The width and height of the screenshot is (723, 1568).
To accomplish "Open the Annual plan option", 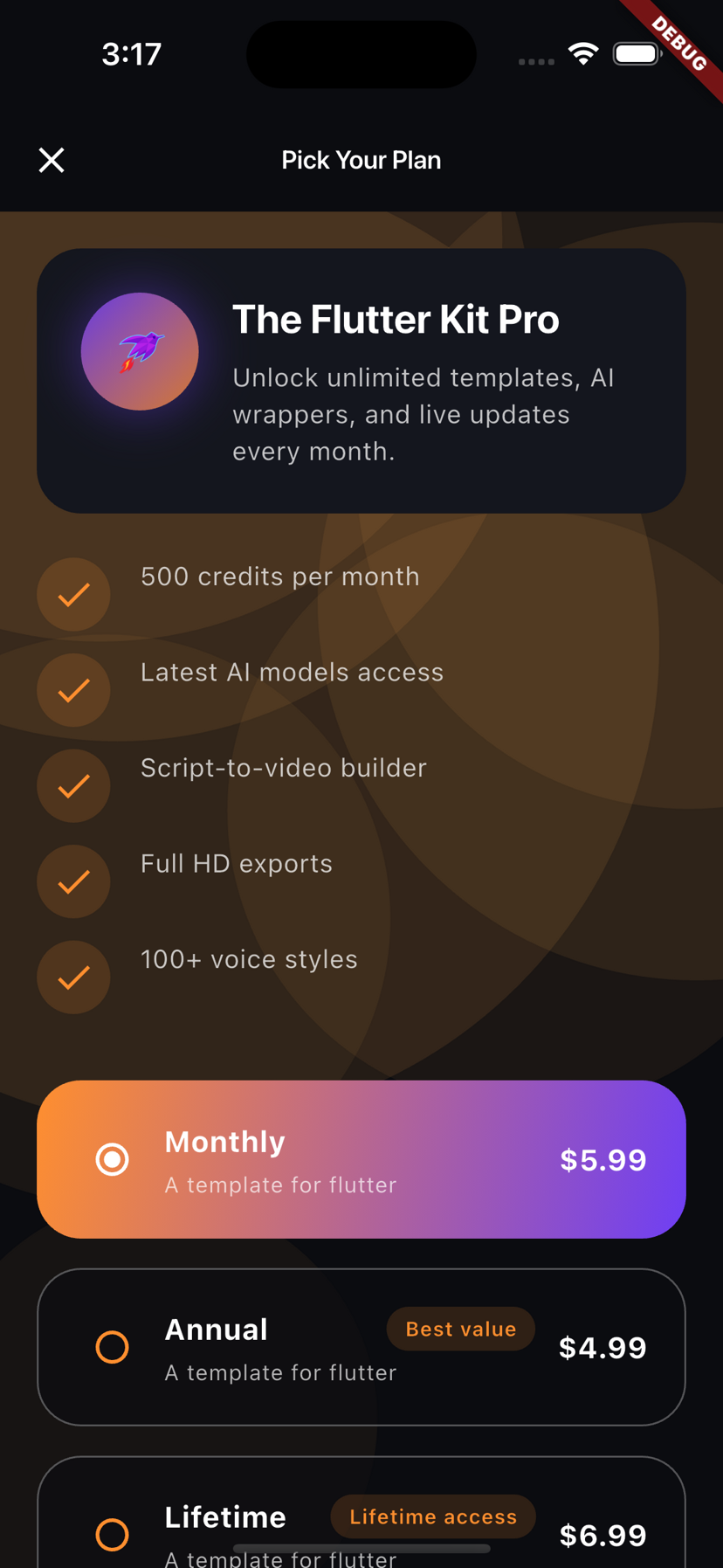I will tap(361, 1347).
